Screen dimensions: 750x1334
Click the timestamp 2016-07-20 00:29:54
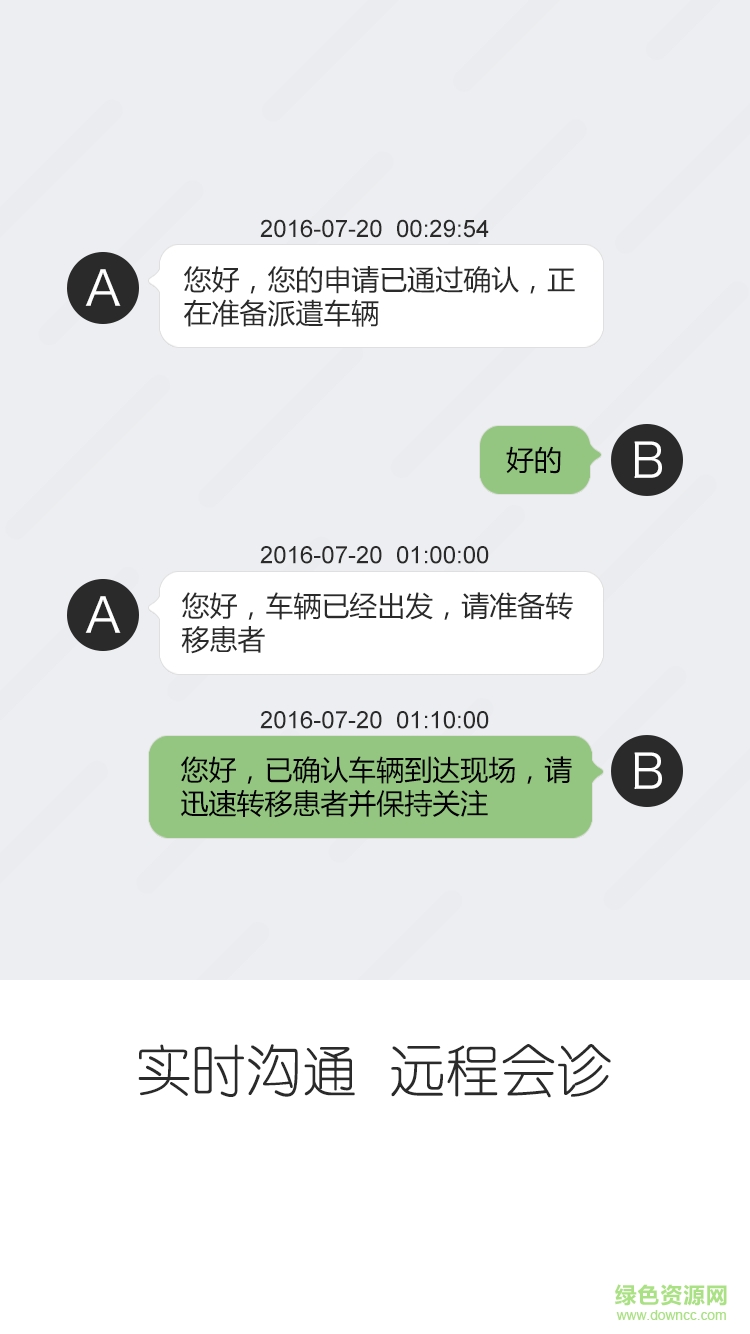[374, 229]
